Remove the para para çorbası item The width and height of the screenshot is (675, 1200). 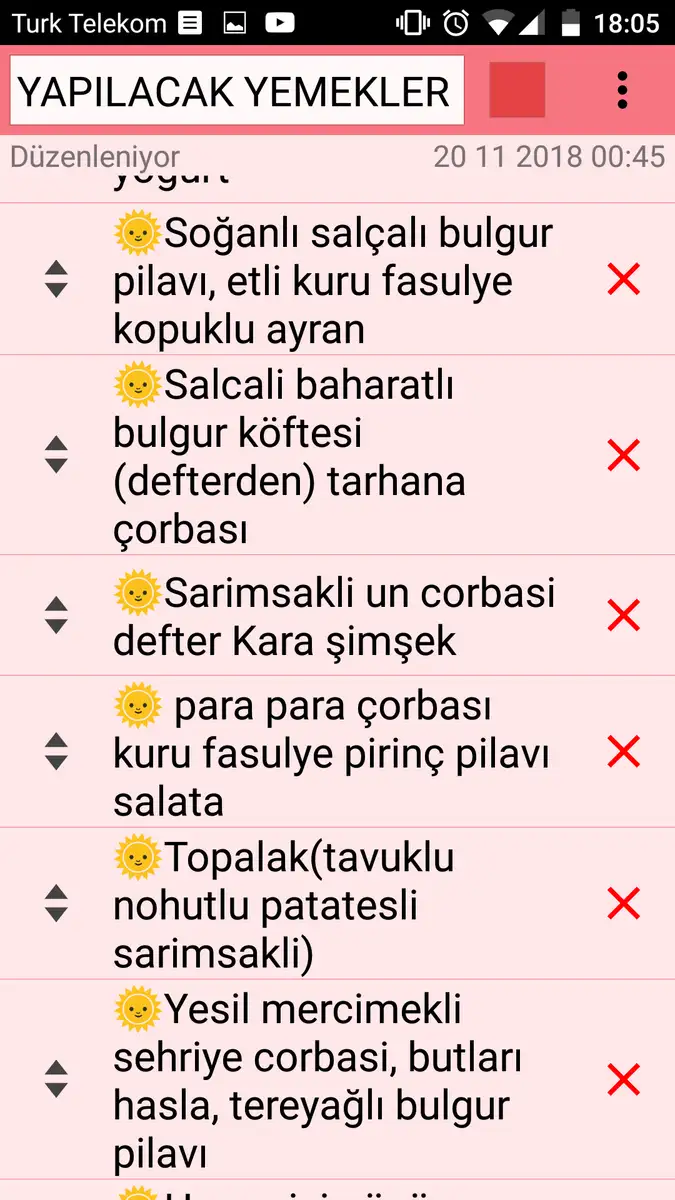coord(623,752)
